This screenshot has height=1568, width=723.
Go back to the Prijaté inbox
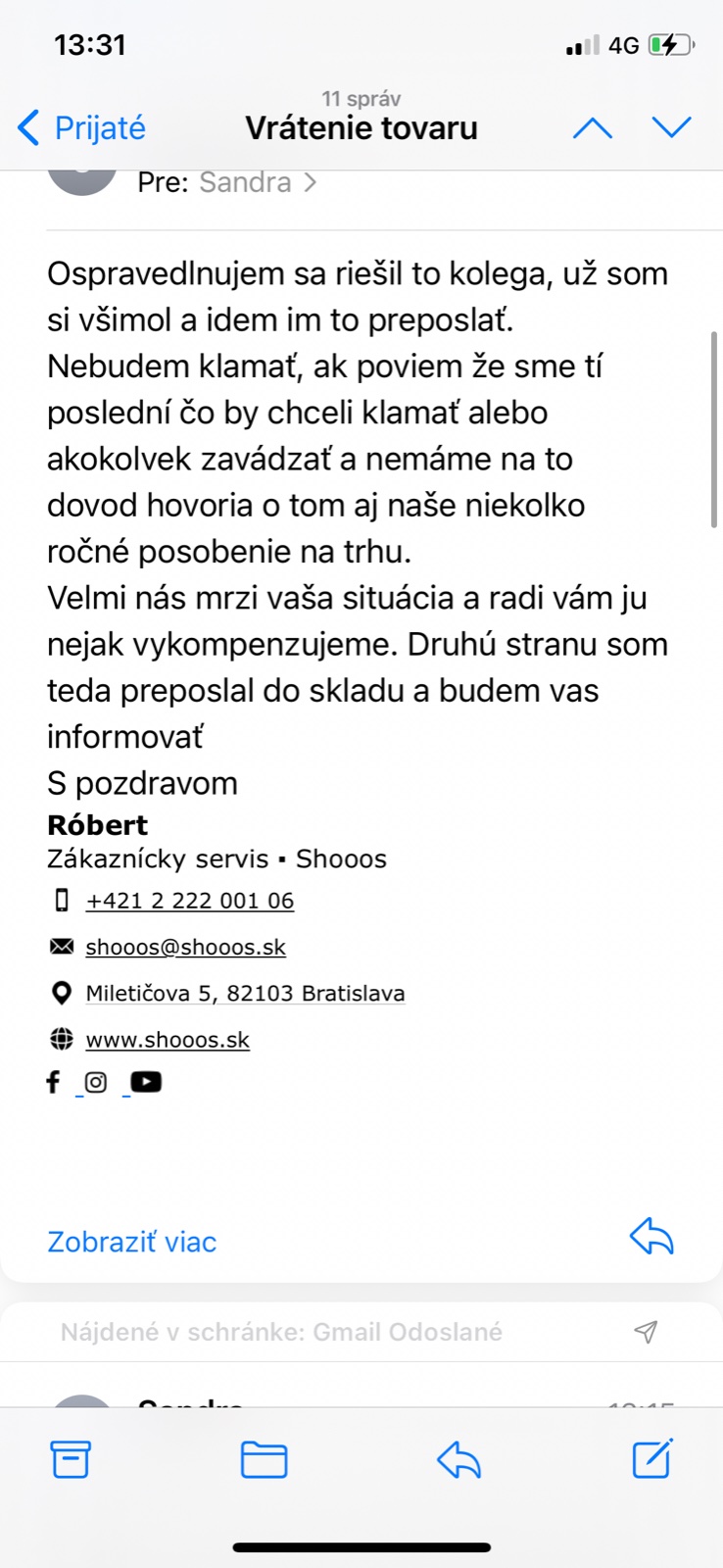(x=82, y=128)
